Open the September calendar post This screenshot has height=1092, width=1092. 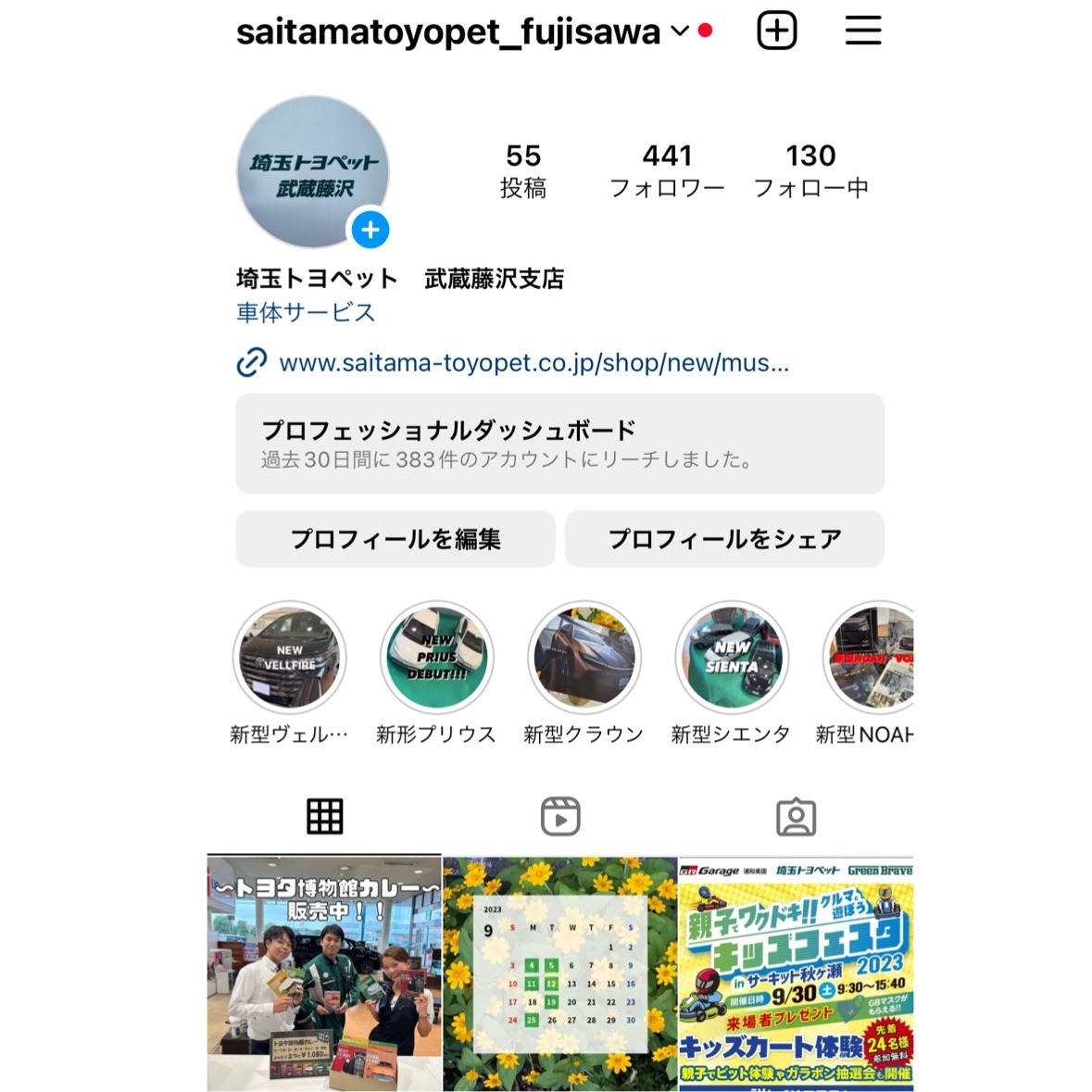tap(560, 973)
